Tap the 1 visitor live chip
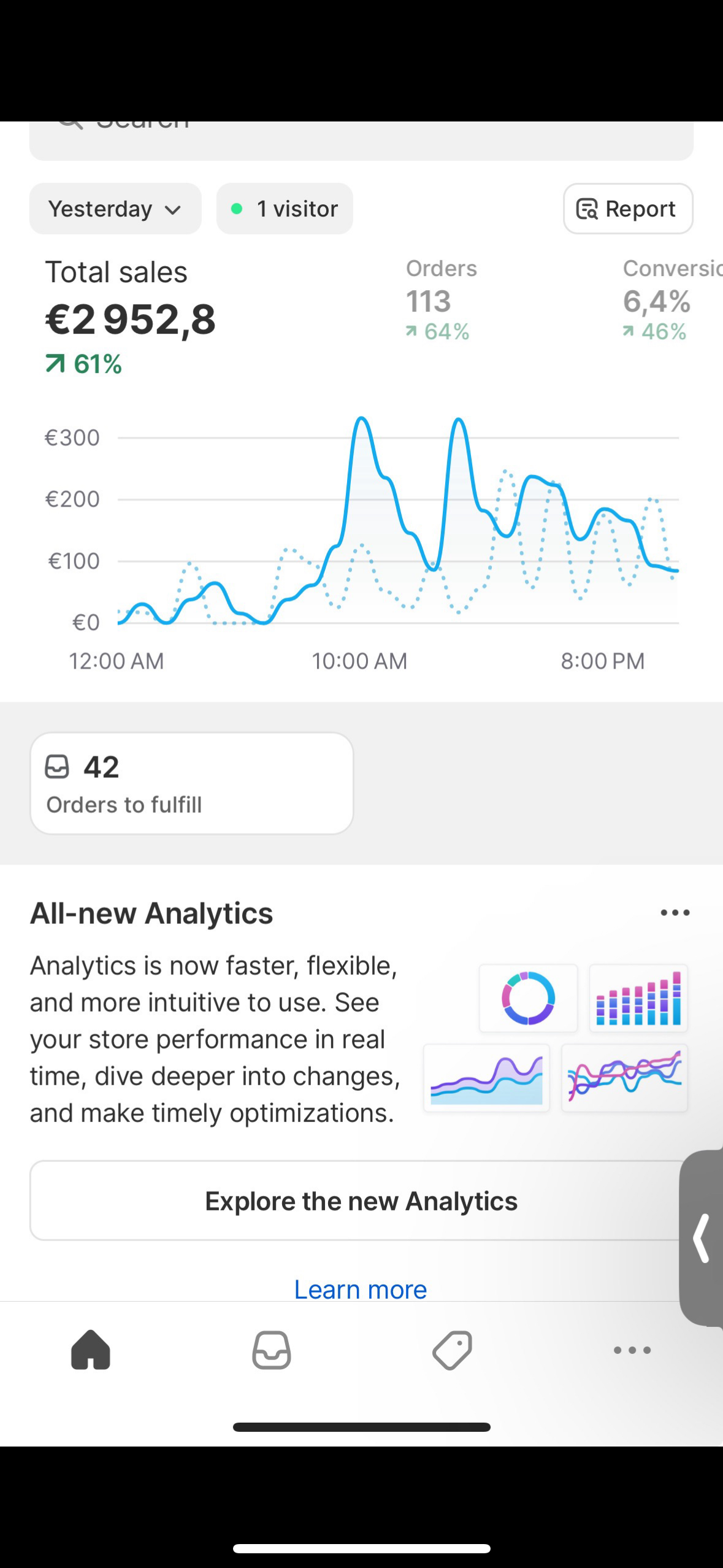The image size is (723, 1568). pos(285,209)
